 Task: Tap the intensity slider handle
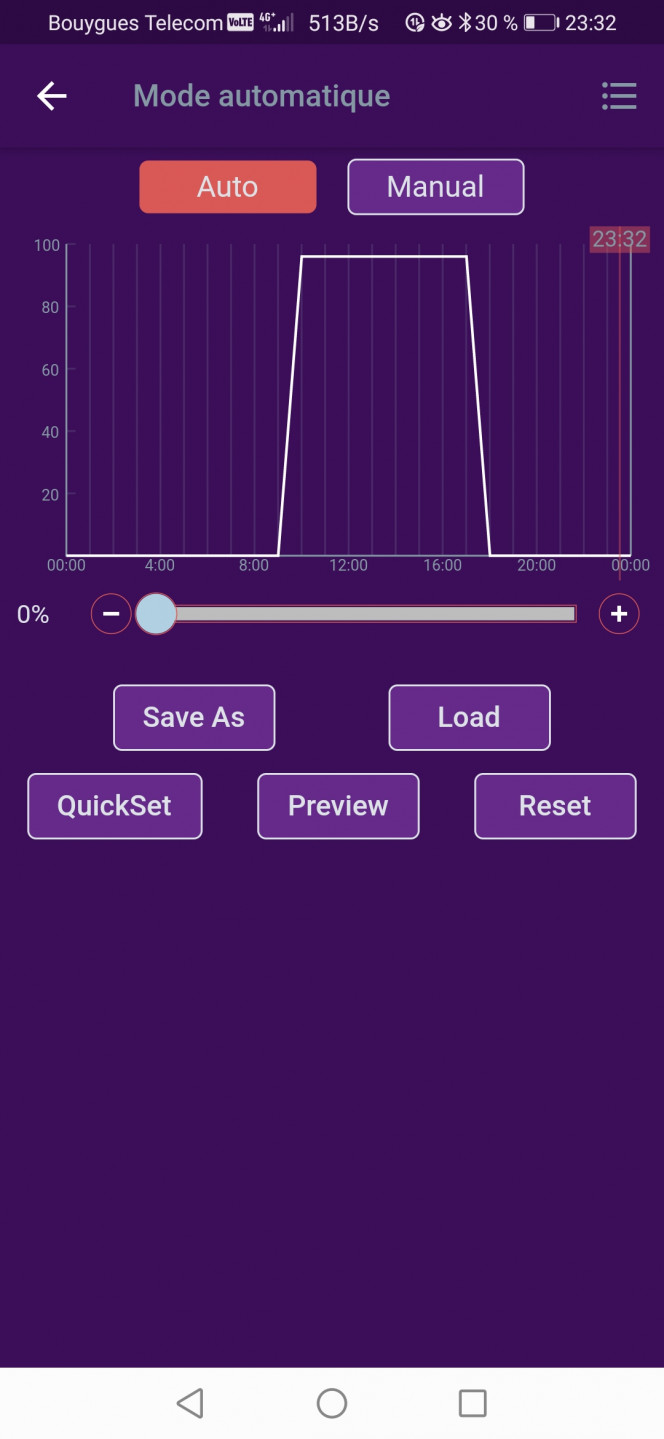click(x=155, y=614)
